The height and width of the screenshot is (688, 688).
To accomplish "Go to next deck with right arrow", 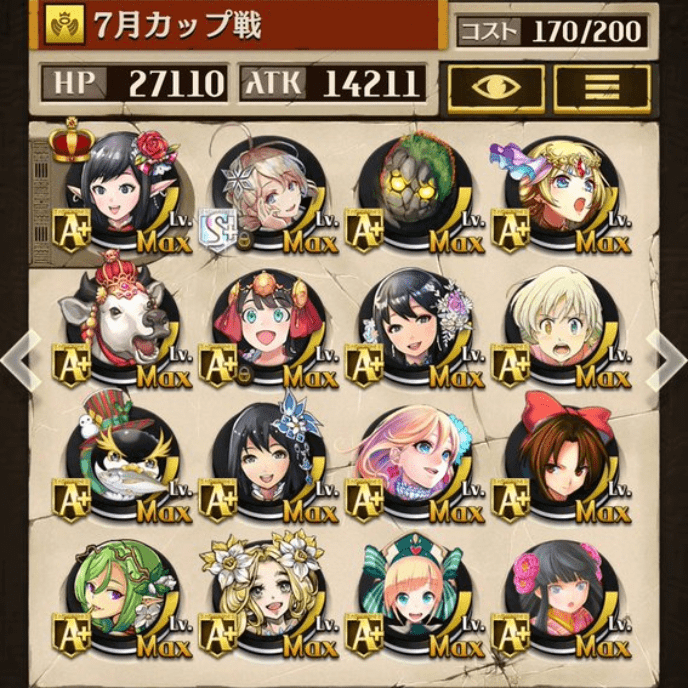I will tap(666, 352).
